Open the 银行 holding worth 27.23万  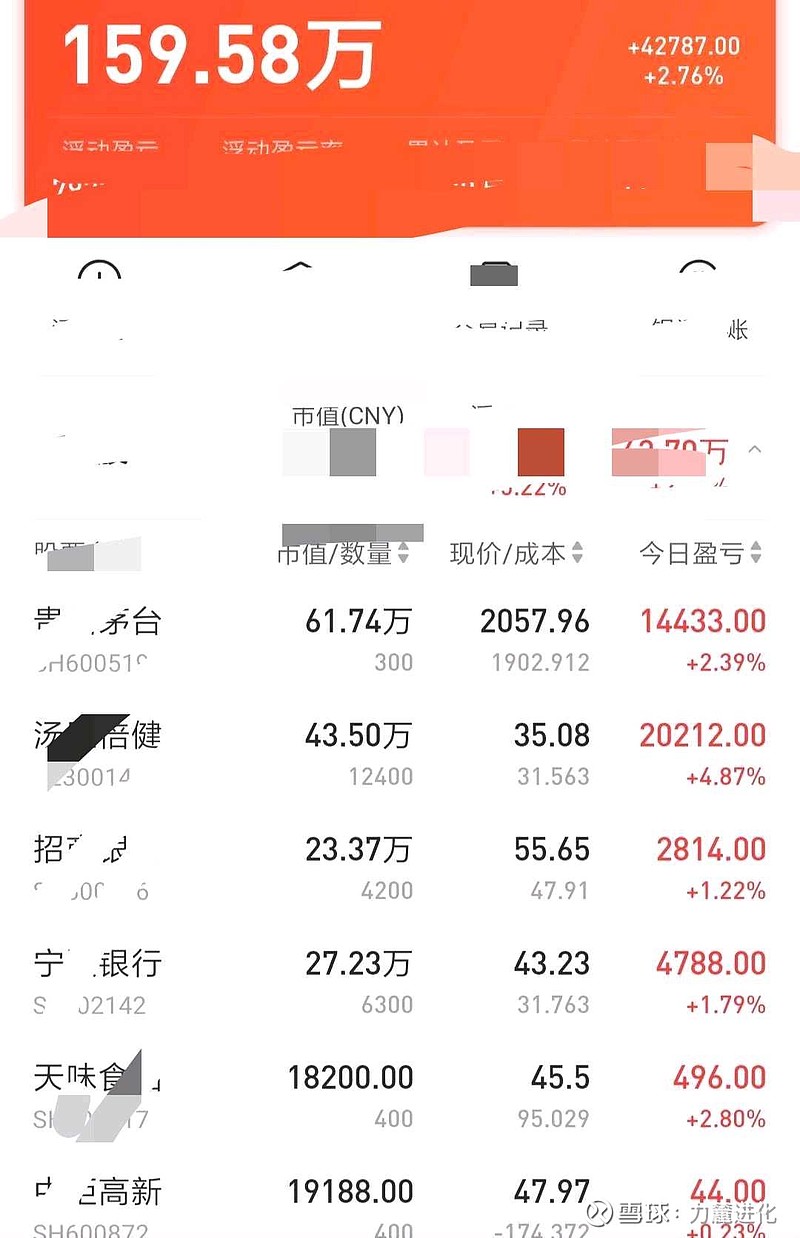400,982
